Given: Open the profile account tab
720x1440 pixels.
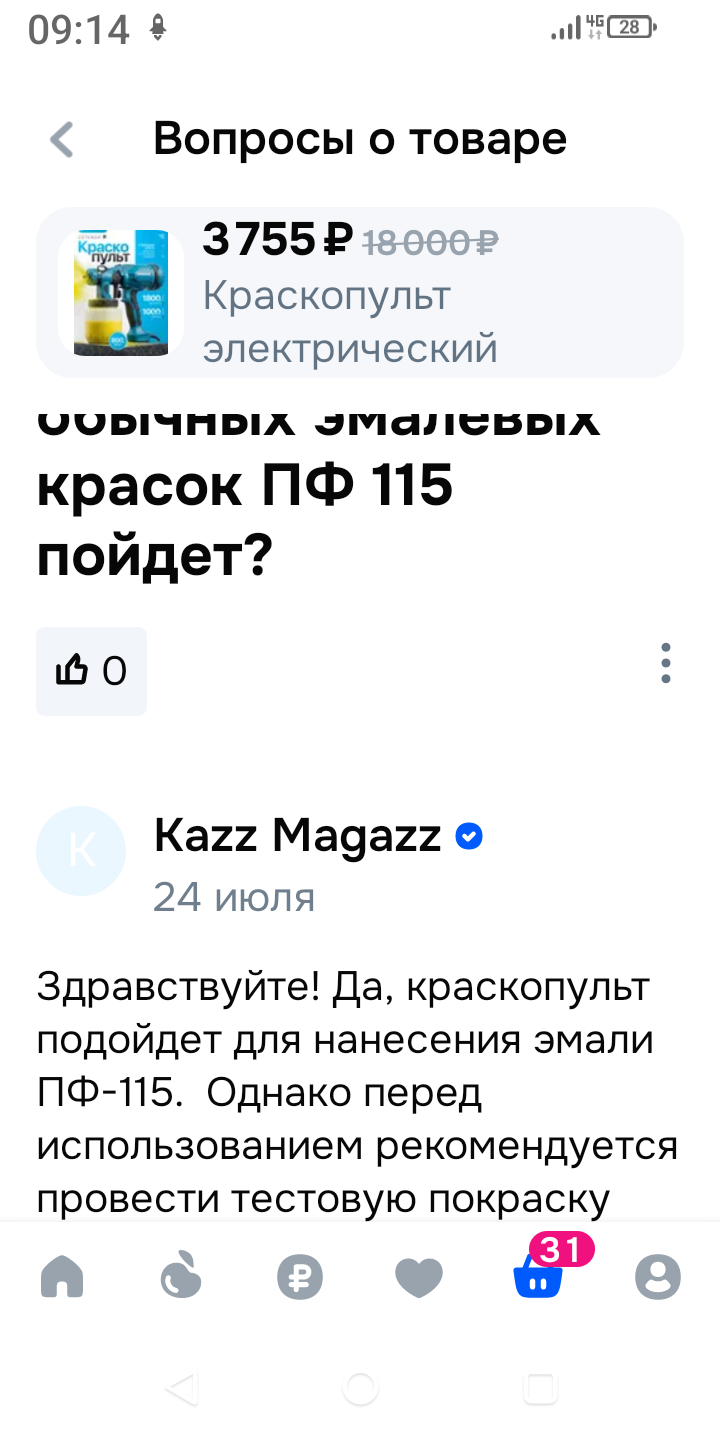Looking at the screenshot, I should point(657,1278).
